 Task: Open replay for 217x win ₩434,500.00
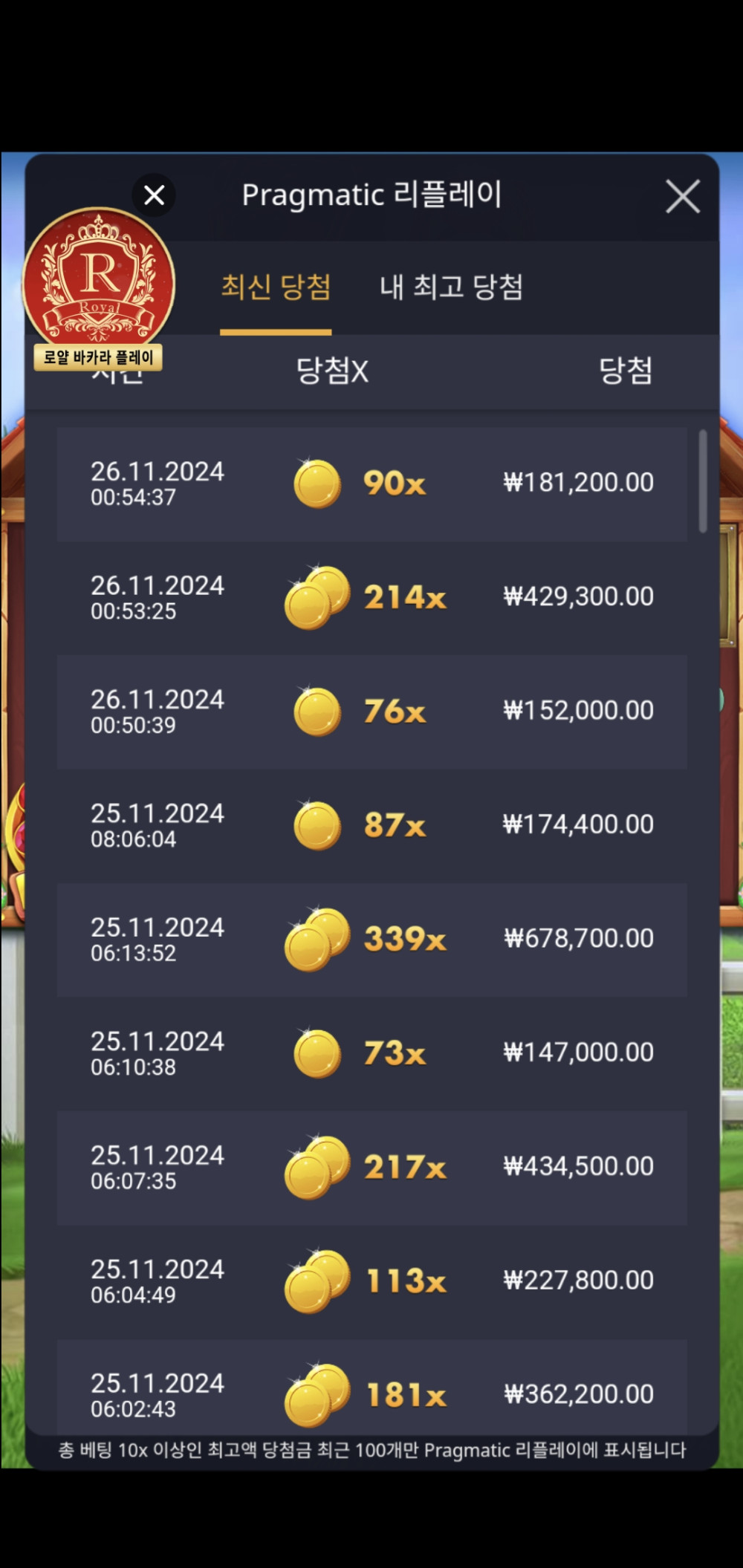coord(371,1167)
